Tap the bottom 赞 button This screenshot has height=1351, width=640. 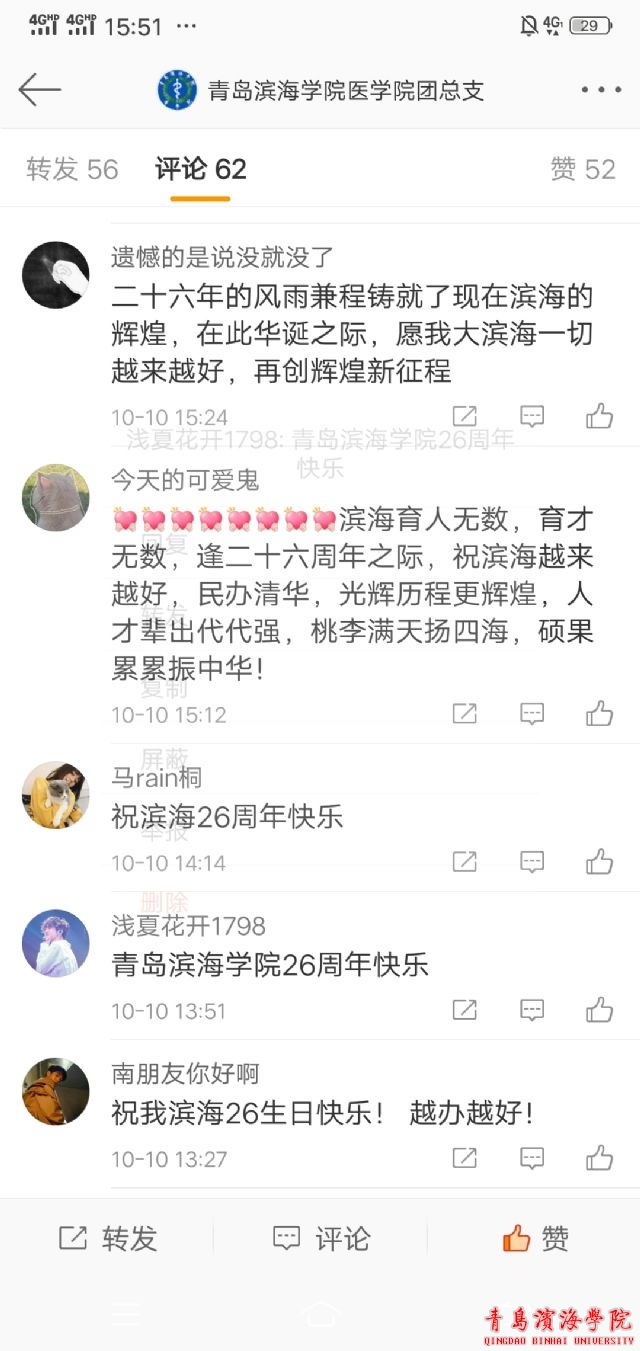click(535, 1239)
